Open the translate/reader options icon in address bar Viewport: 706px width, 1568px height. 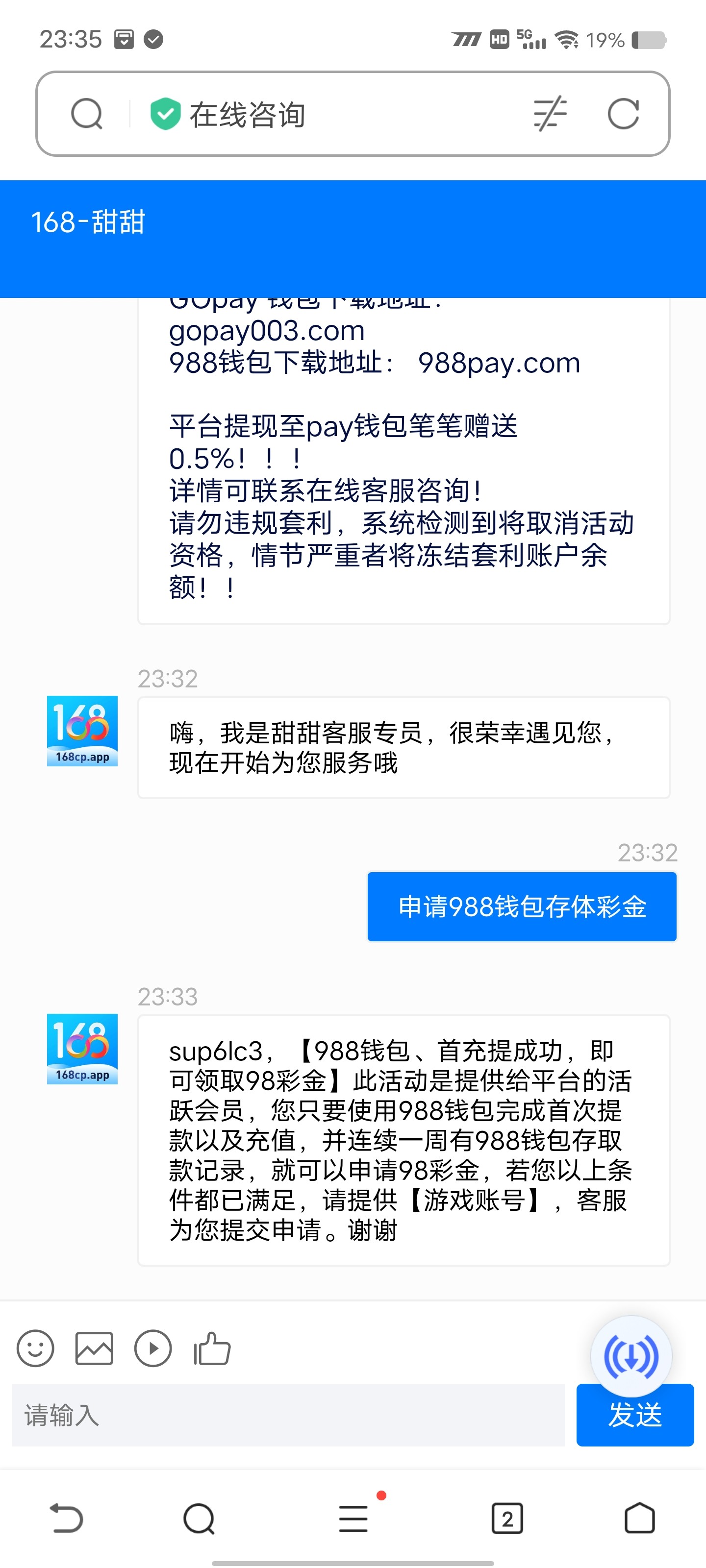coord(550,114)
